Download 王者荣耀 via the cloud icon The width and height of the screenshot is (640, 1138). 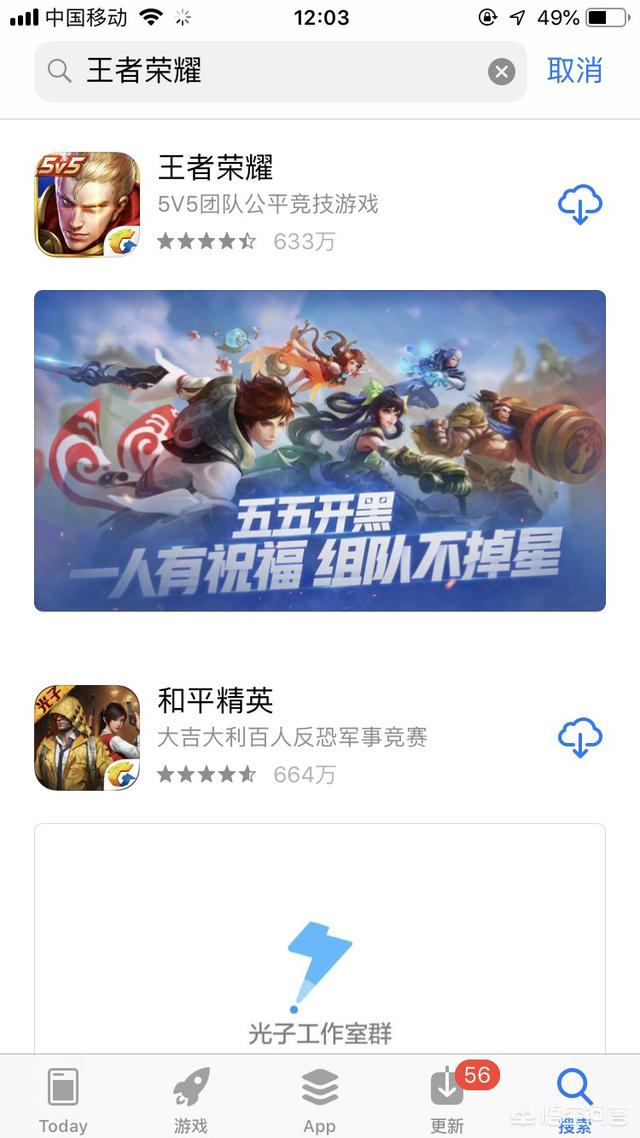(579, 205)
